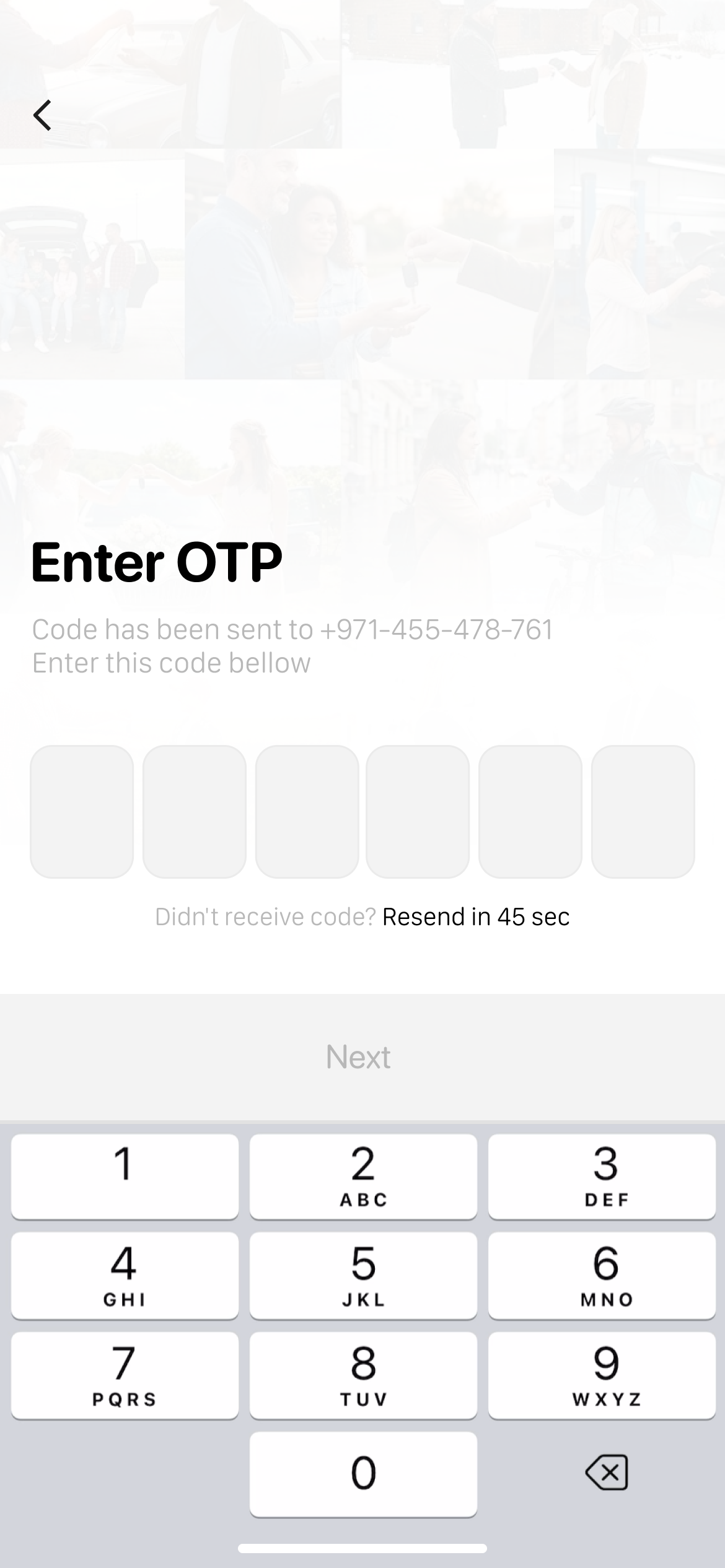This screenshot has width=725, height=1568.
Task: Delete a digit with the backspace key
Action: [606, 1473]
